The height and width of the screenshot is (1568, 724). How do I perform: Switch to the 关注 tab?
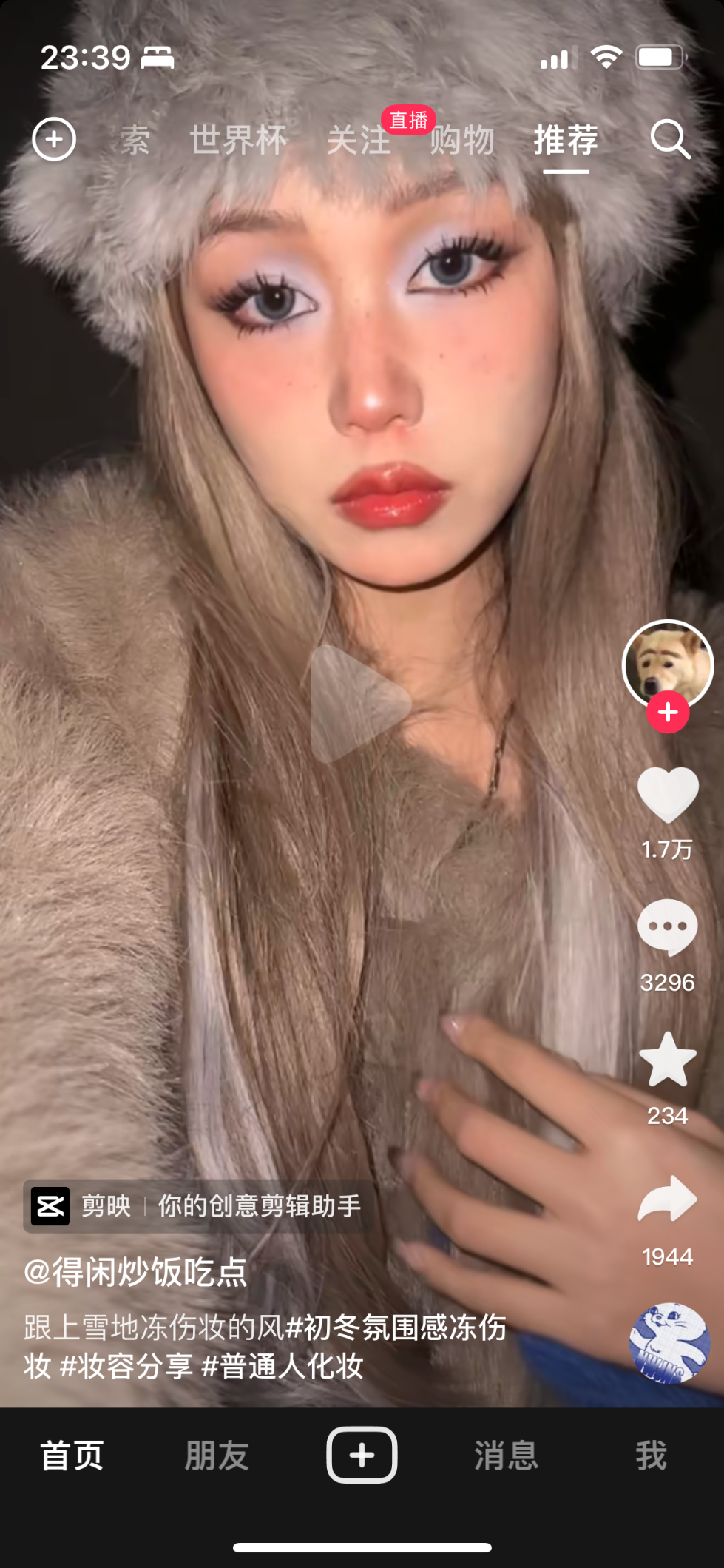(359, 140)
